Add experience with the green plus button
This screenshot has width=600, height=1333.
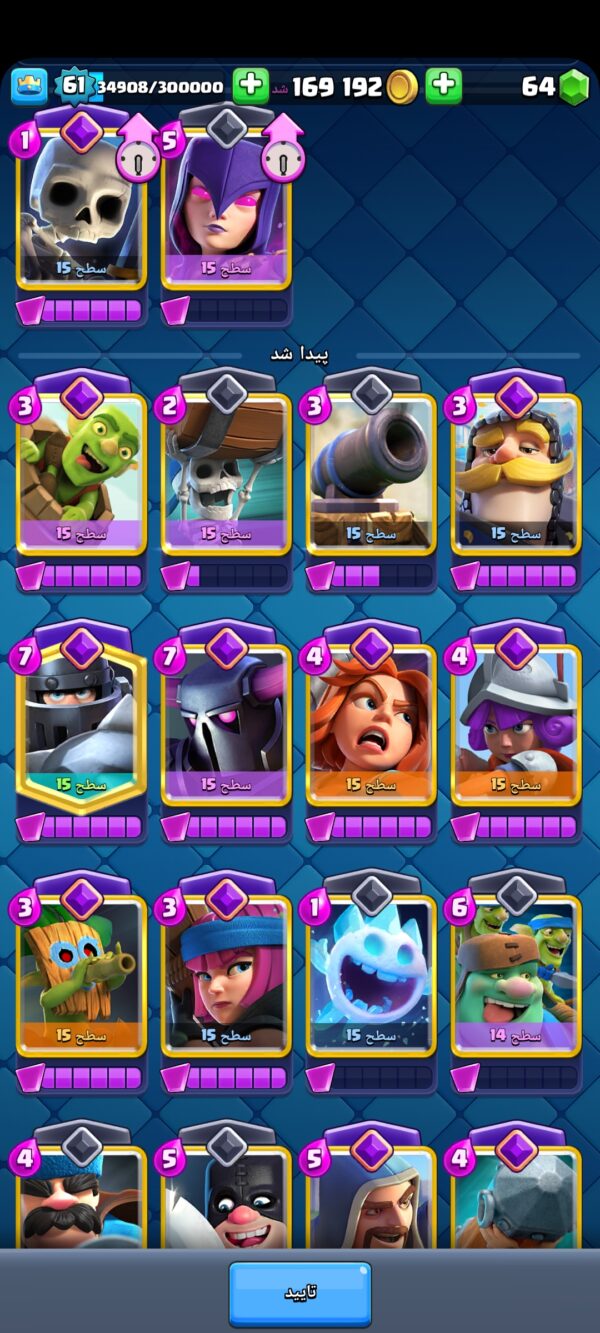[250, 86]
